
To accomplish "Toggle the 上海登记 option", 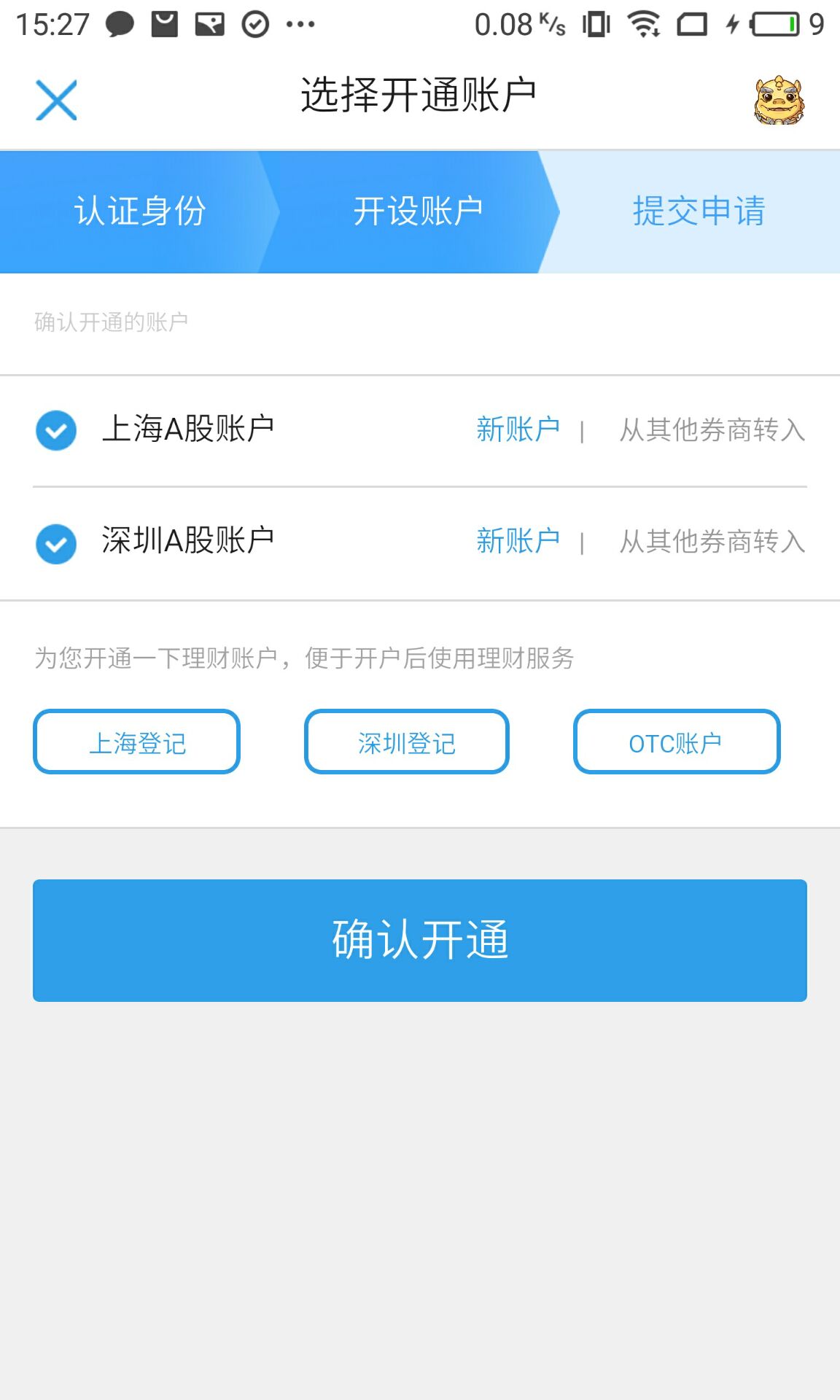I will click(x=136, y=742).
